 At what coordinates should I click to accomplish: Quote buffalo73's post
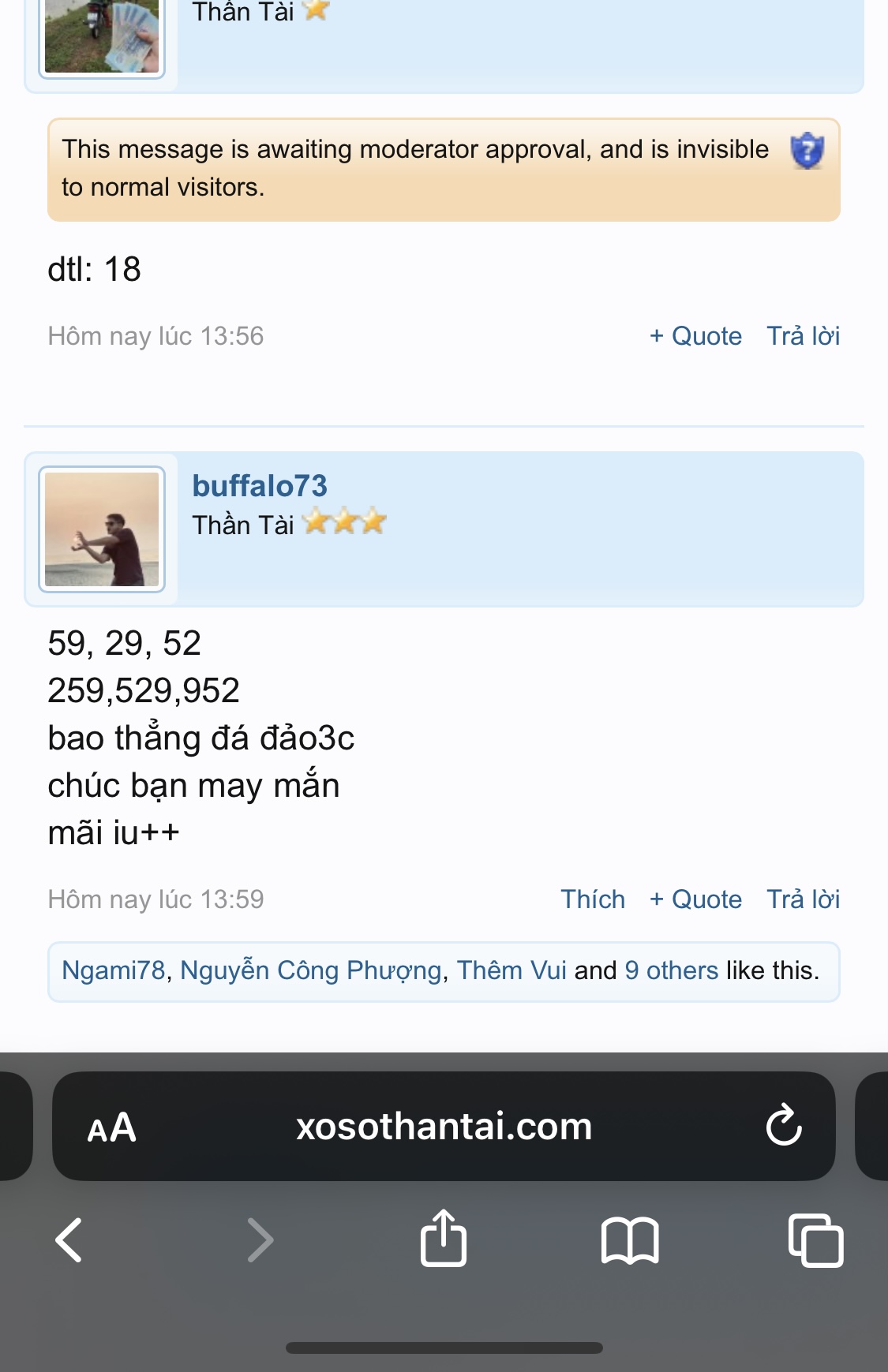pos(695,899)
